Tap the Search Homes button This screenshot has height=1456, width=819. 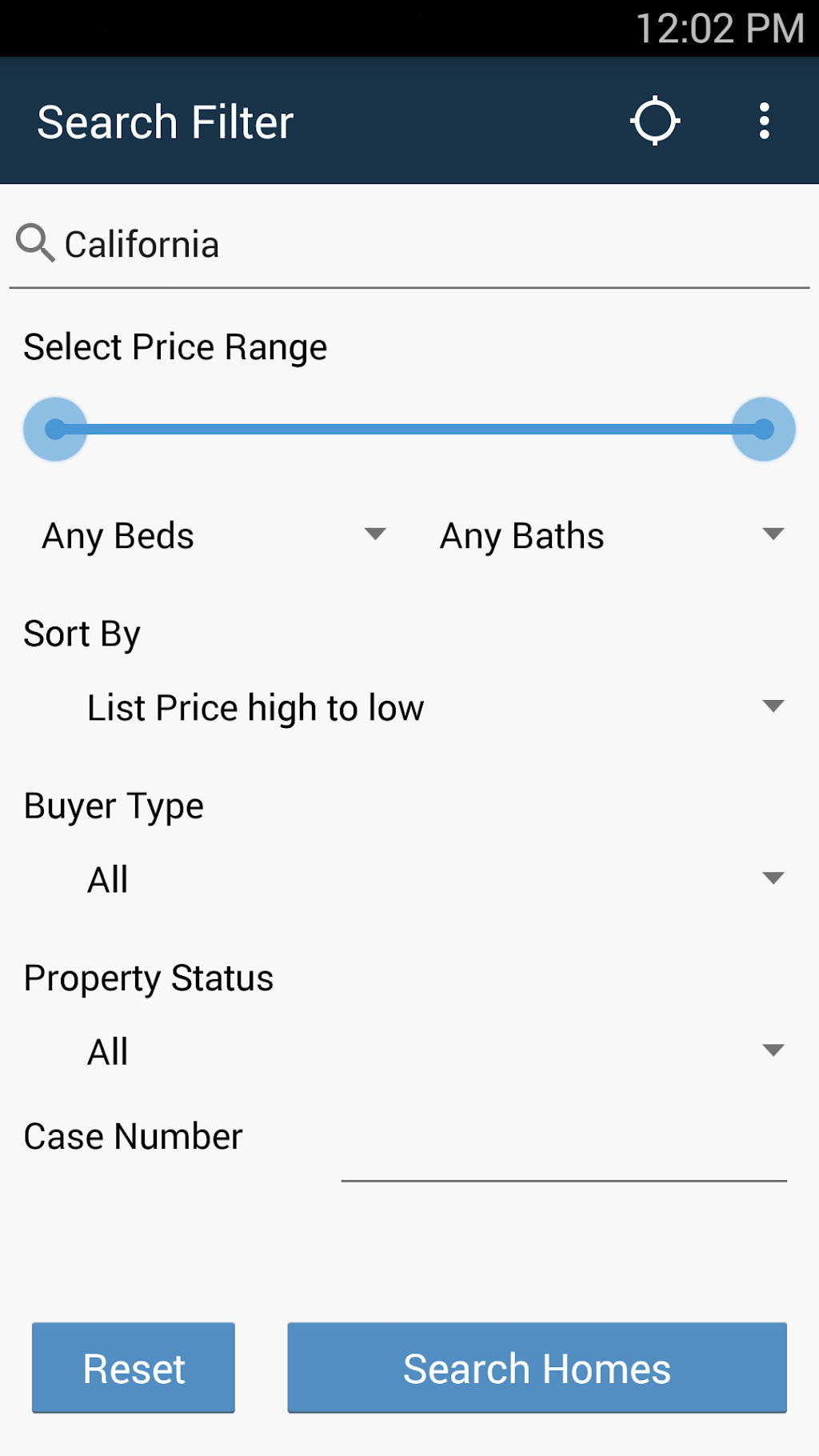point(537,1368)
